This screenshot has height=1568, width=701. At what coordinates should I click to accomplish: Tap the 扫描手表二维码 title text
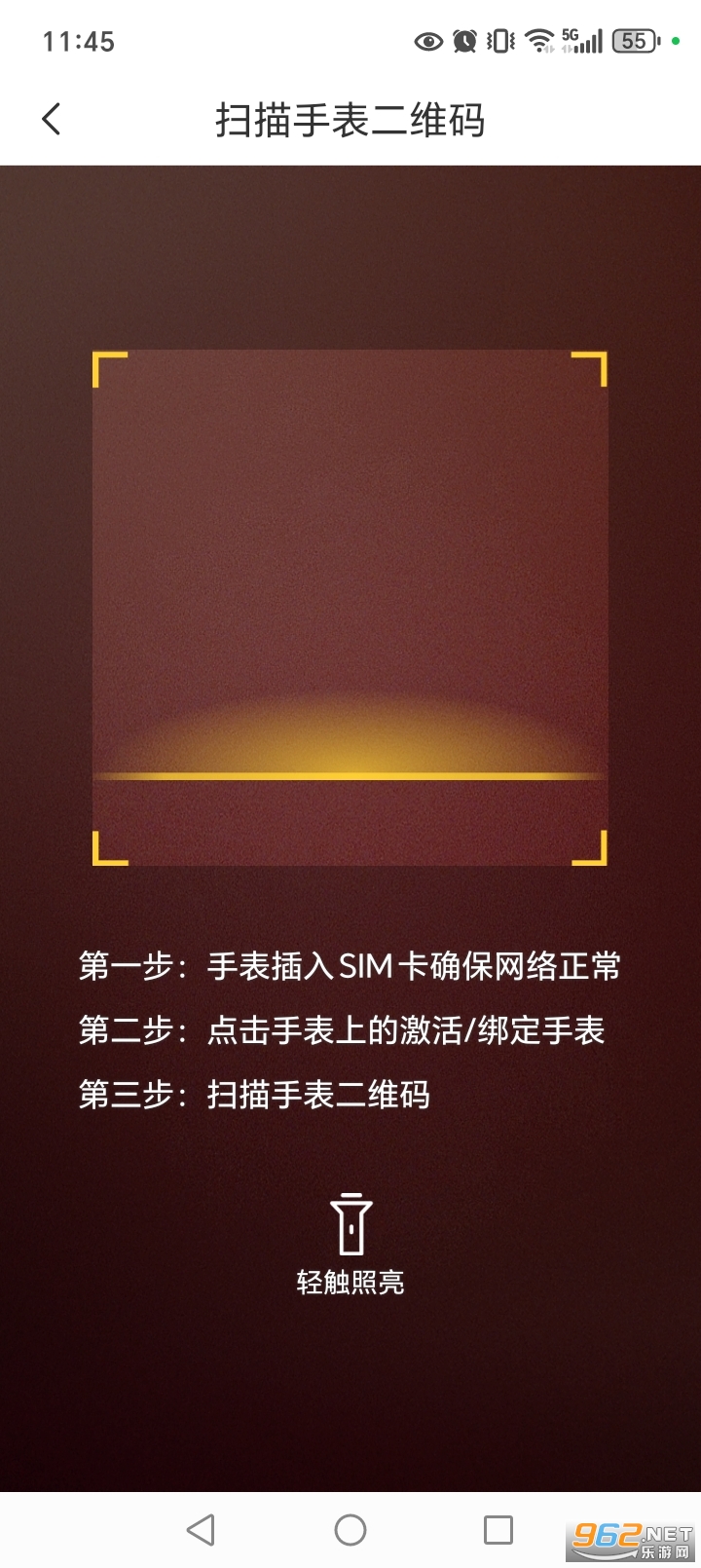point(350,119)
